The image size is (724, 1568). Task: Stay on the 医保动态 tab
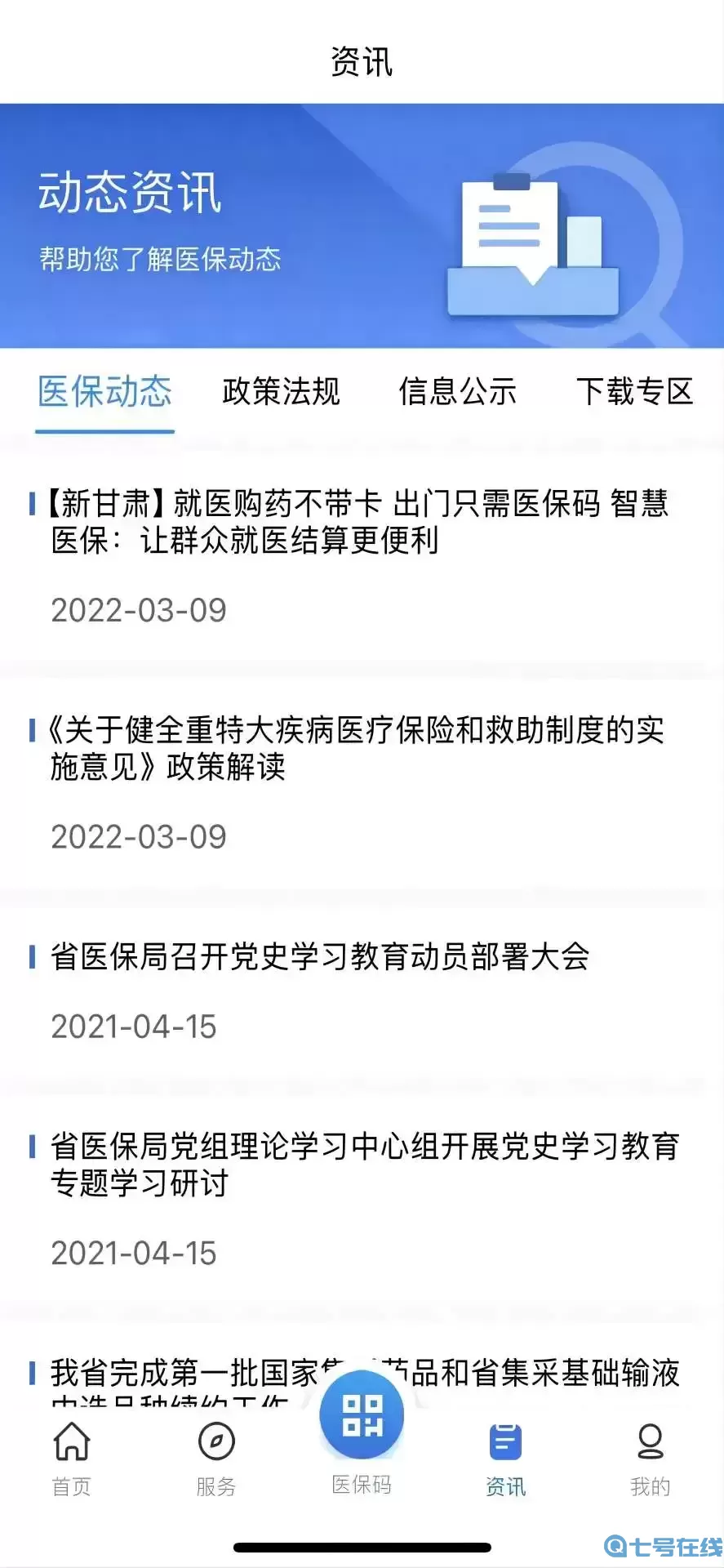click(x=104, y=393)
